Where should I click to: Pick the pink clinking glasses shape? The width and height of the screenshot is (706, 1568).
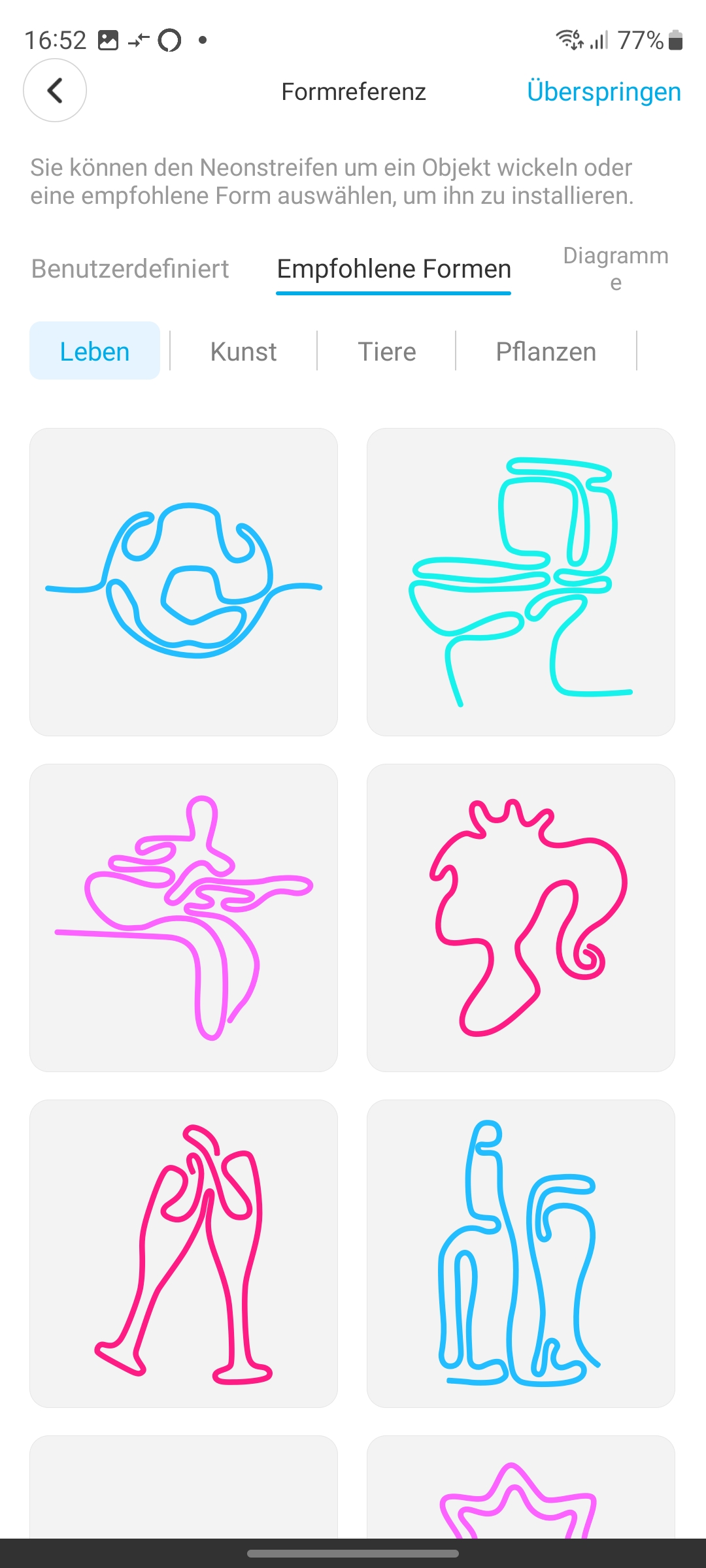click(x=184, y=1253)
